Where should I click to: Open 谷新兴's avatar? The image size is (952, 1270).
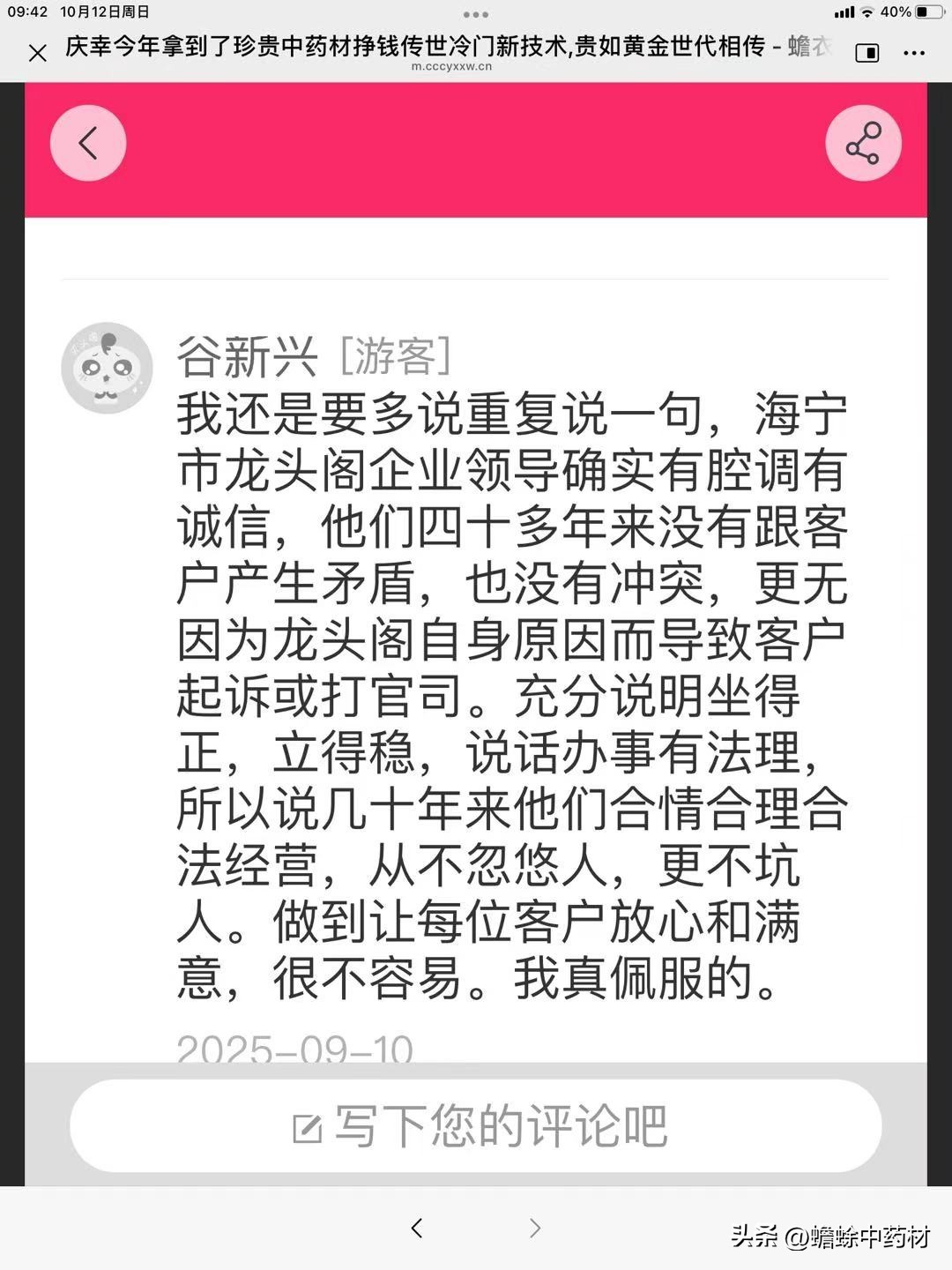pos(107,368)
